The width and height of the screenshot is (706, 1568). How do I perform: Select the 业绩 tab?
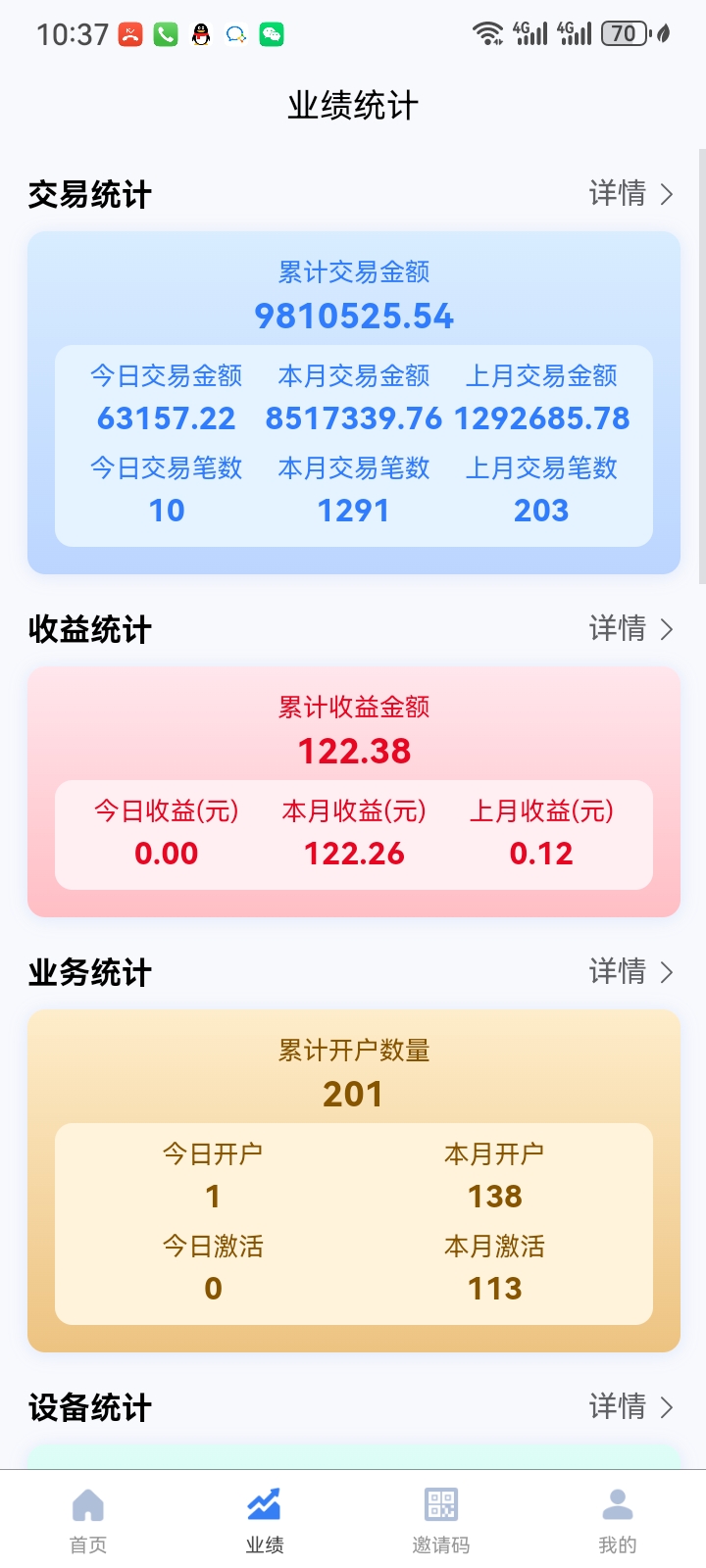point(265,1520)
